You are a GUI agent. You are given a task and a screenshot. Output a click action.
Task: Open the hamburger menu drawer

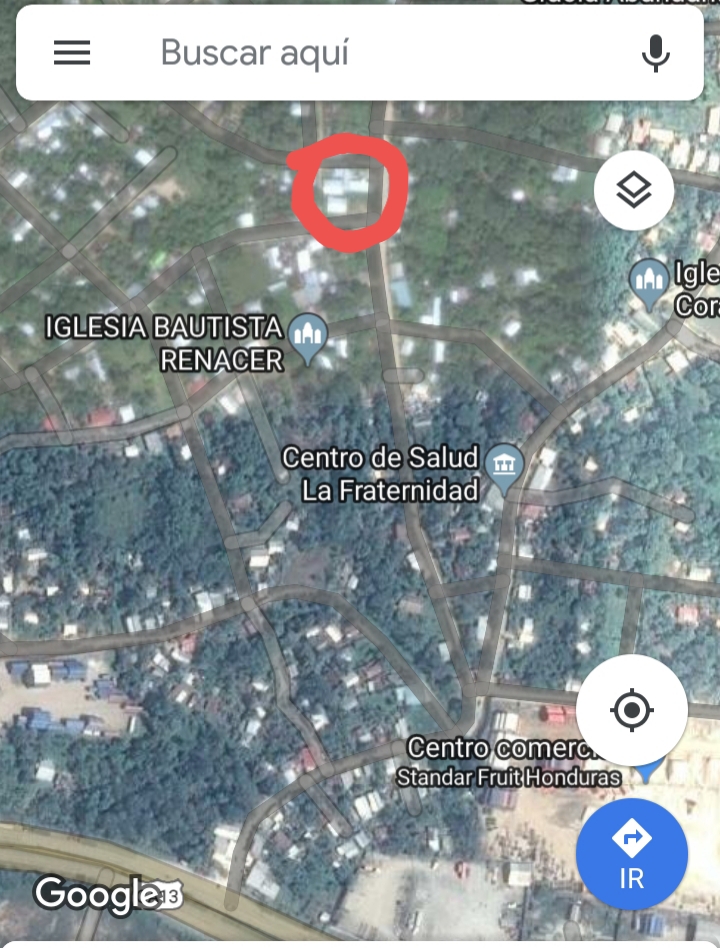pyautogui.click(x=72, y=53)
